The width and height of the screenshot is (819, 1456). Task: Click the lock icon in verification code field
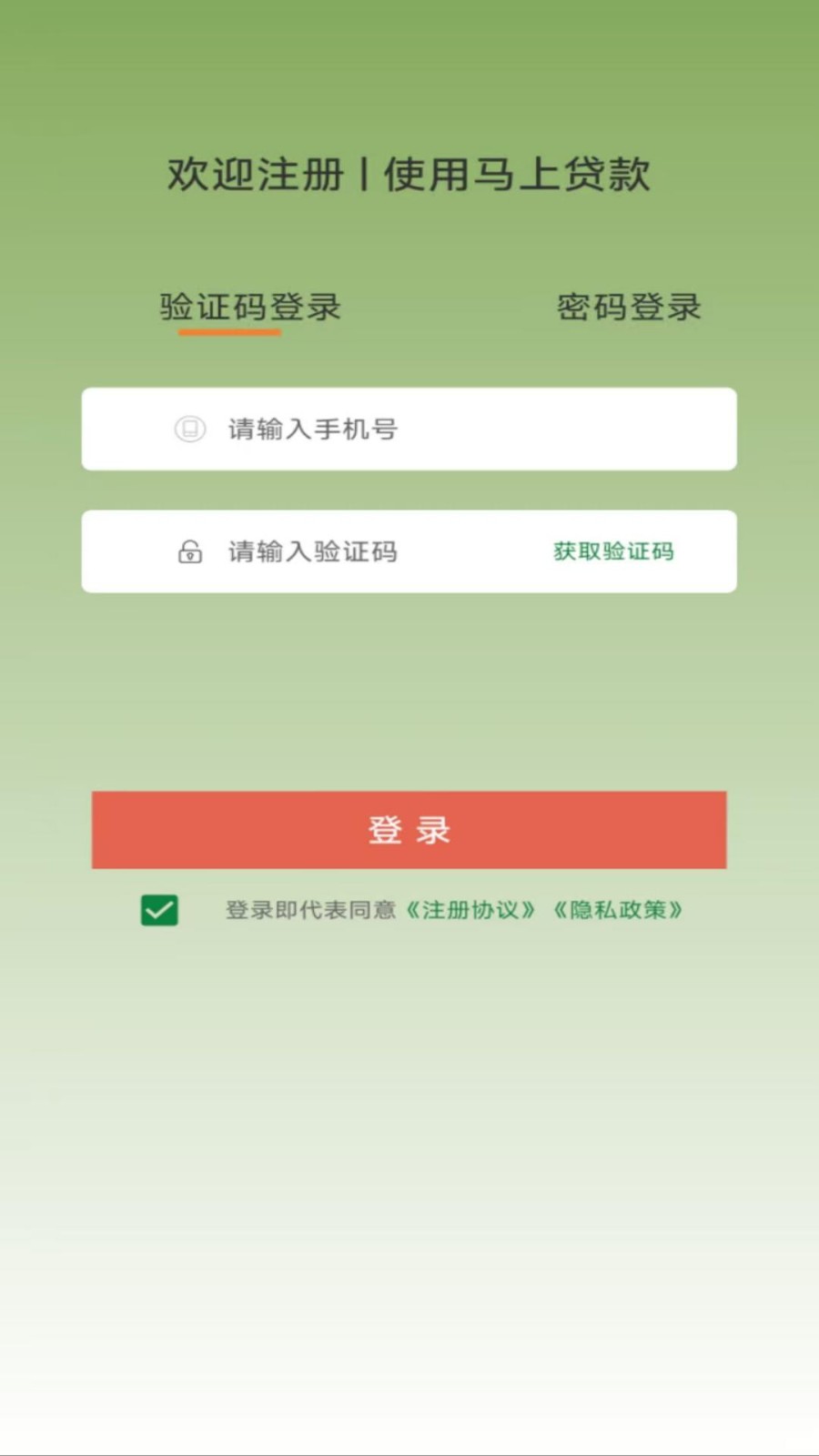188,552
